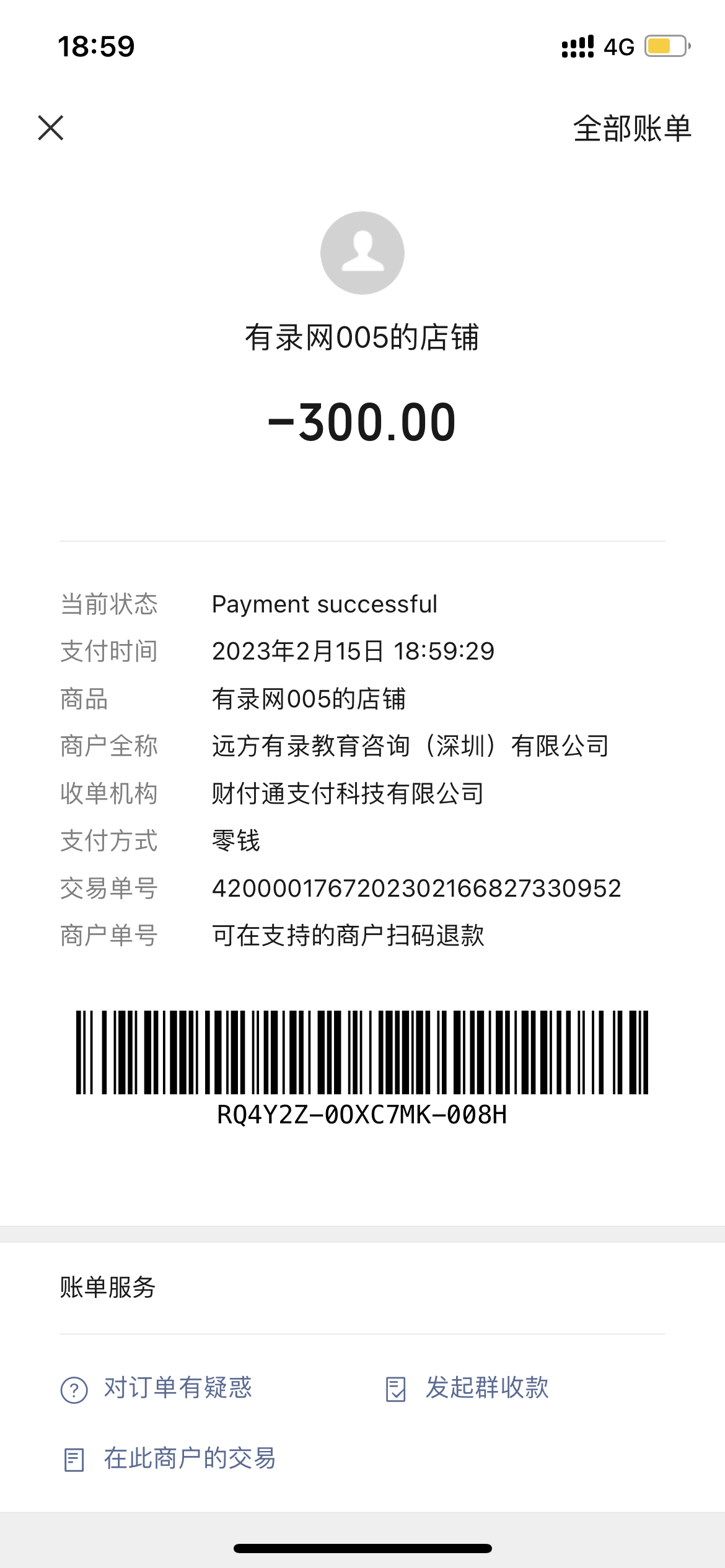Screen dimensions: 725x1568
Task: Close the payment detail page
Action: pos(51,128)
